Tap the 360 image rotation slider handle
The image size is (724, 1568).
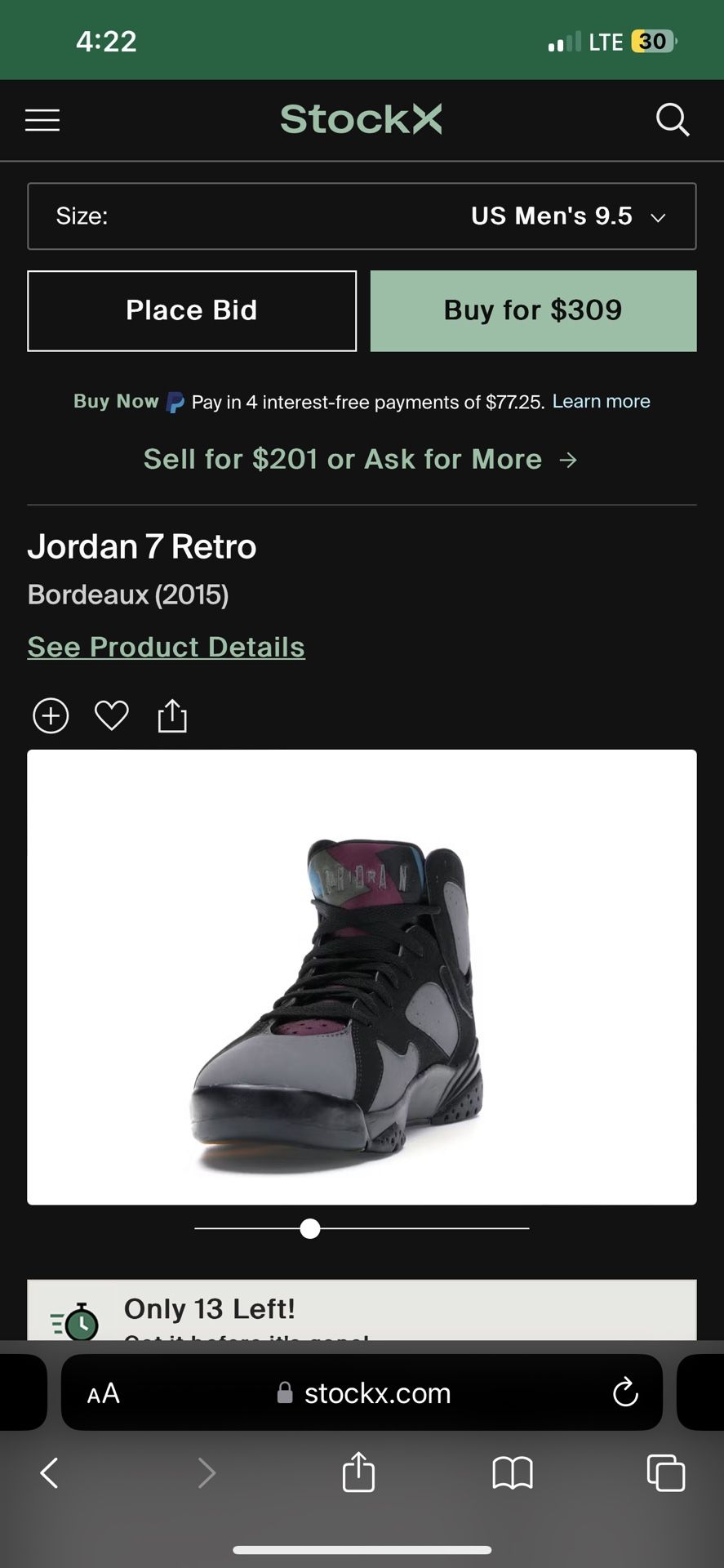point(310,1228)
